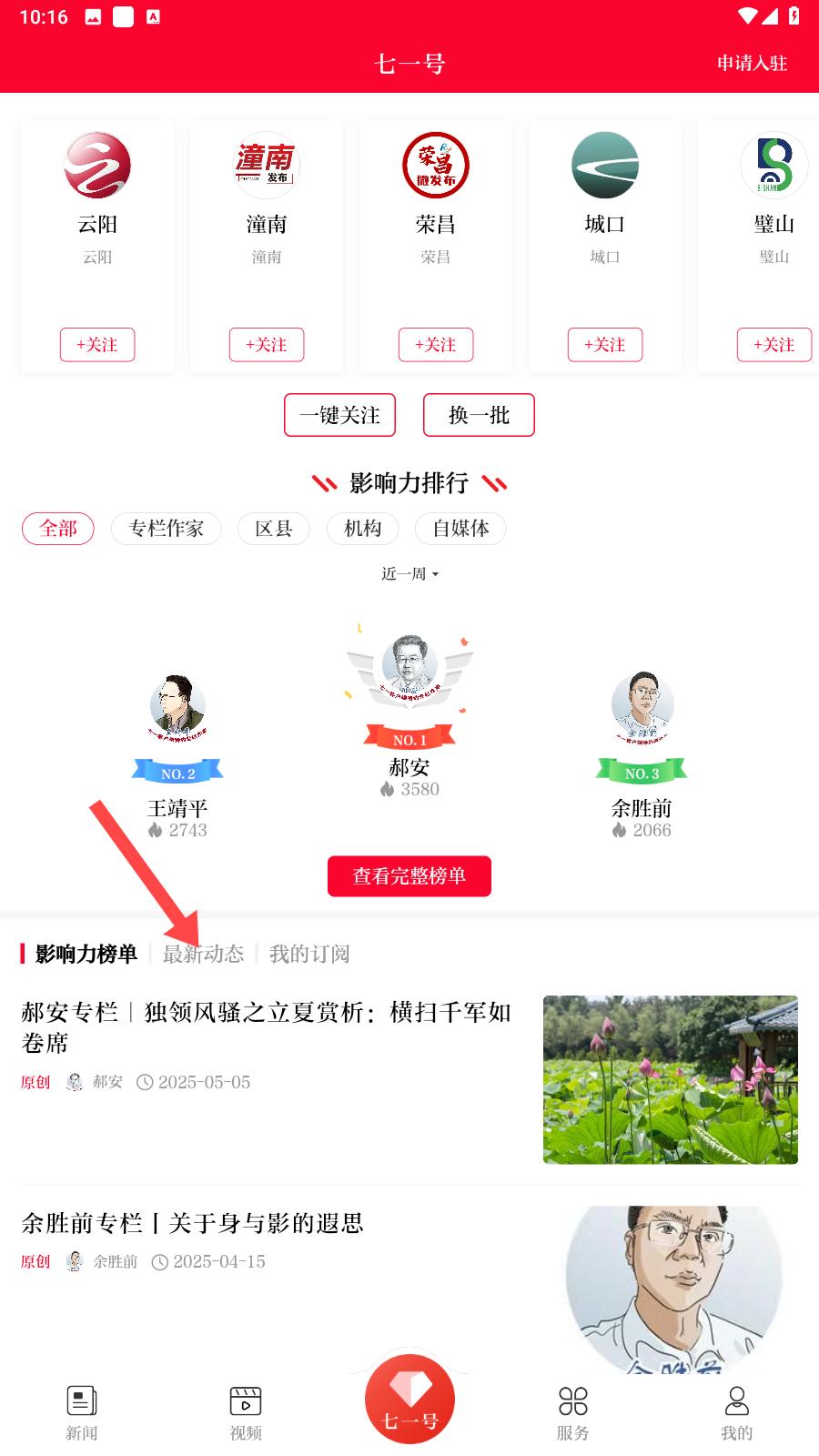Refresh recommendations with 换一批
Viewport: 819px width, 1456px height.
[479, 415]
